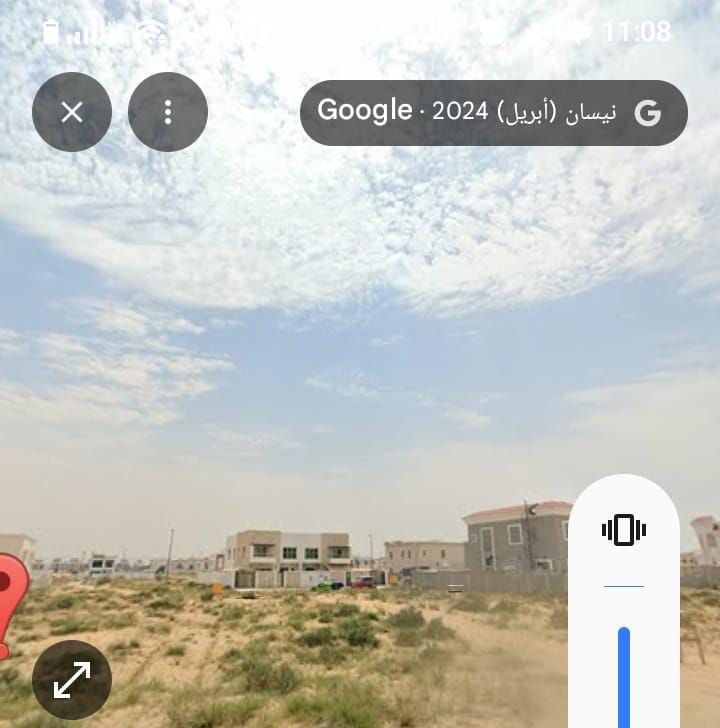The image size is (720, 728).
Task: Close the Street View panorama
Action: (x=72, y=112)
